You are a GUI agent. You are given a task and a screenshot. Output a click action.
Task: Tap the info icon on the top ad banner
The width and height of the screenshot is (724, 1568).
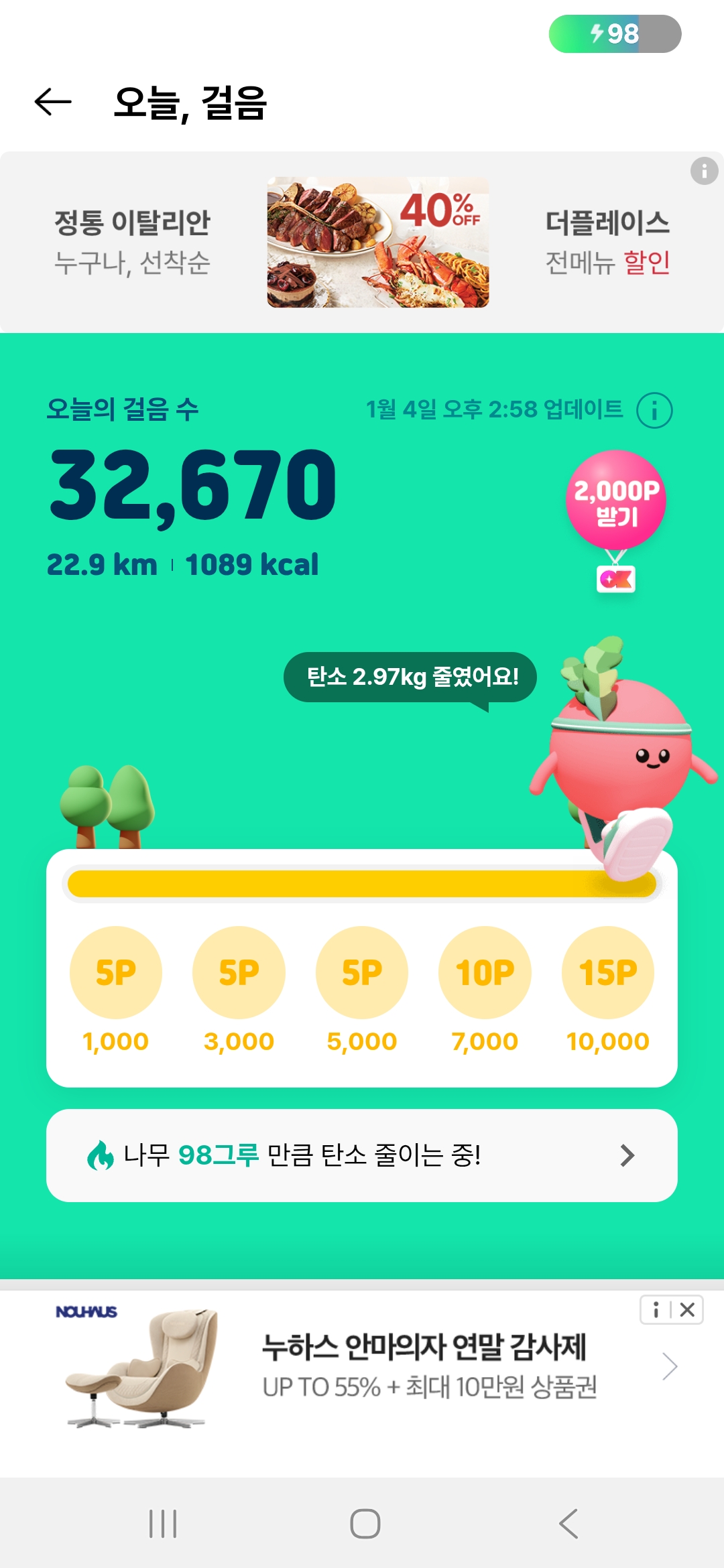coord(704,171)
